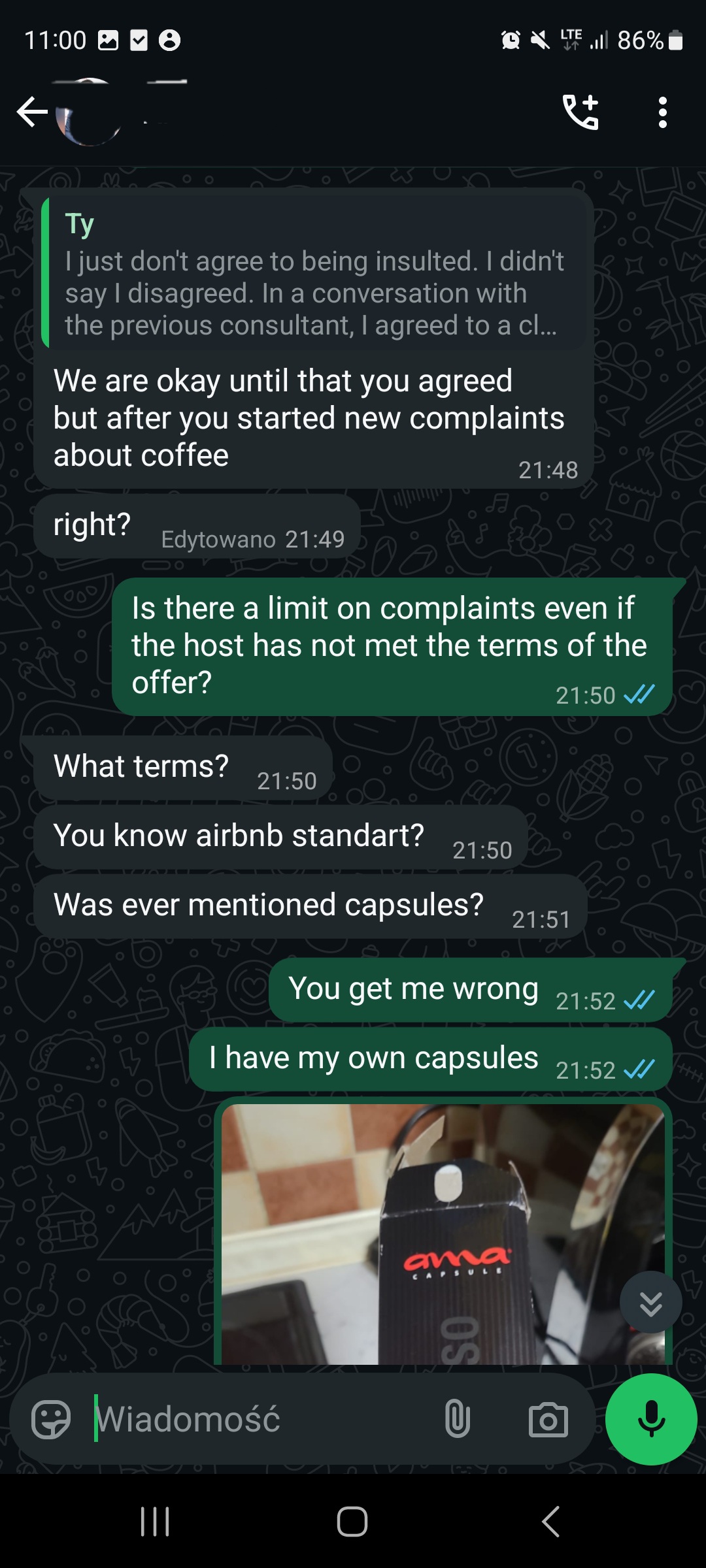Open the sent ama capsule photo
The height and width of the screenshot is (1568, 706).
(x=443, y=1233)
